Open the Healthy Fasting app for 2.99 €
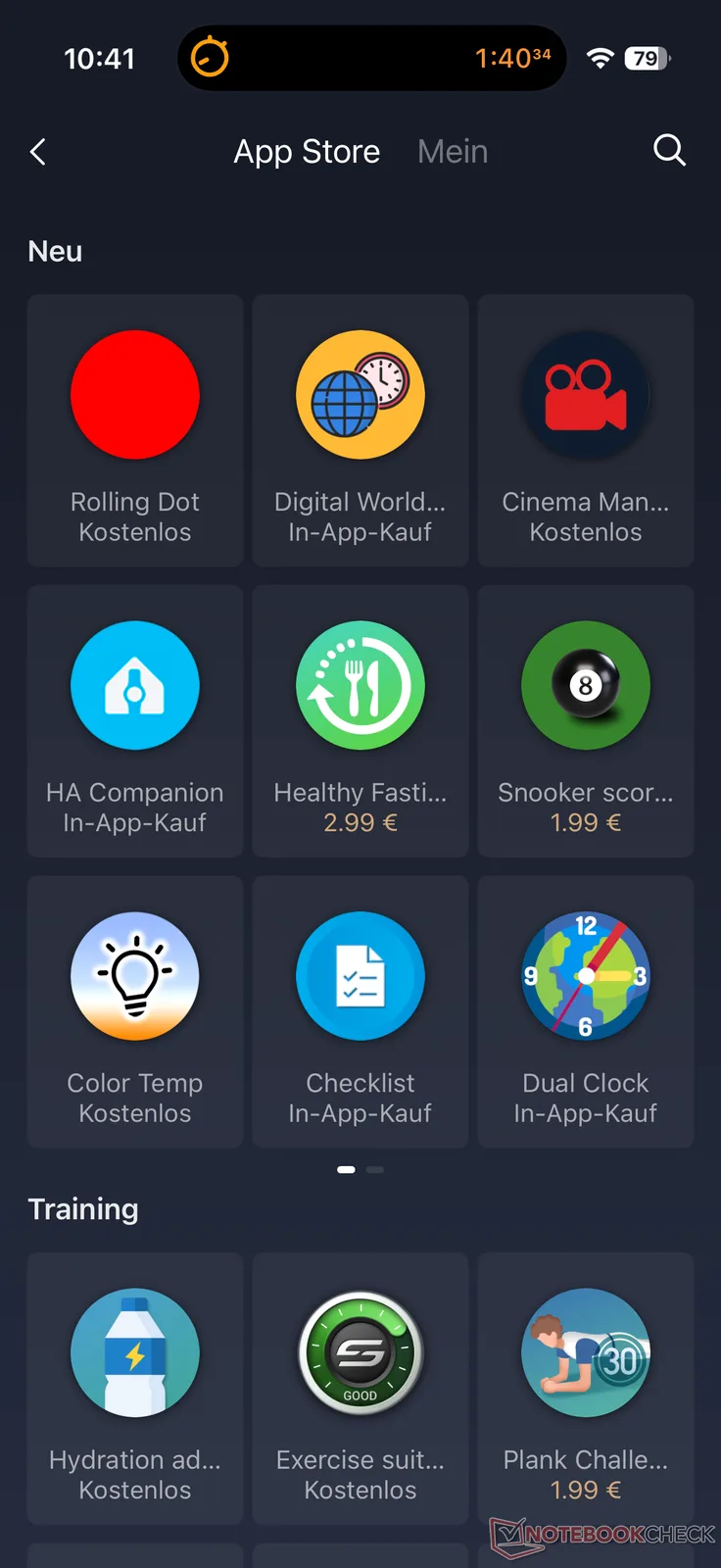The image size is (721, 1568). (x=360, y=721)
